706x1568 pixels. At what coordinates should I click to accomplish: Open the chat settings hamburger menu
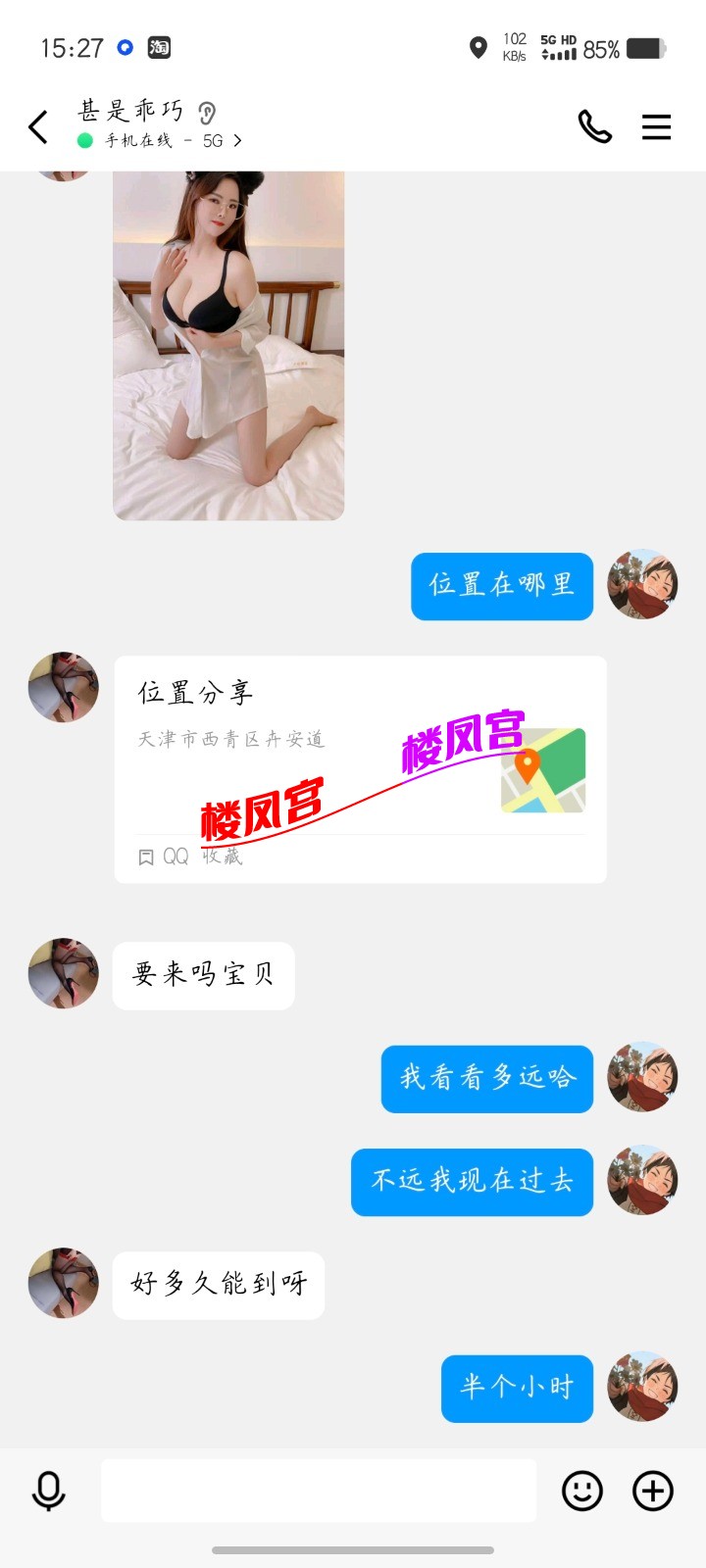point(656,126)
